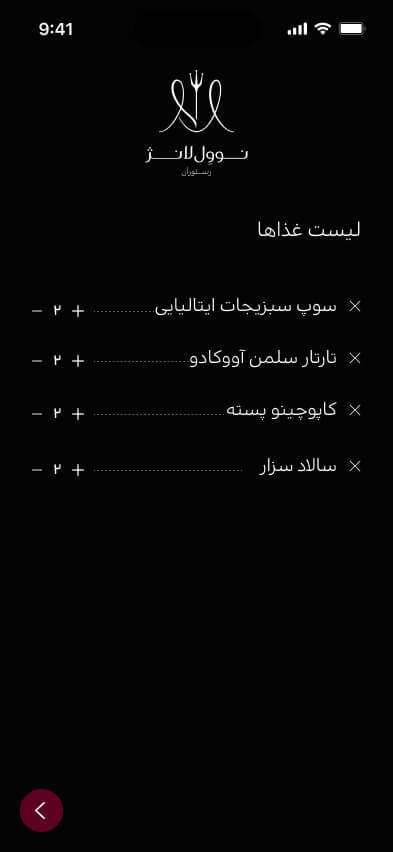Viewport: 393px width, 852px height.
Task: Add one more تارتار سلمن آووکادو
Action: (x=78, y=361)
